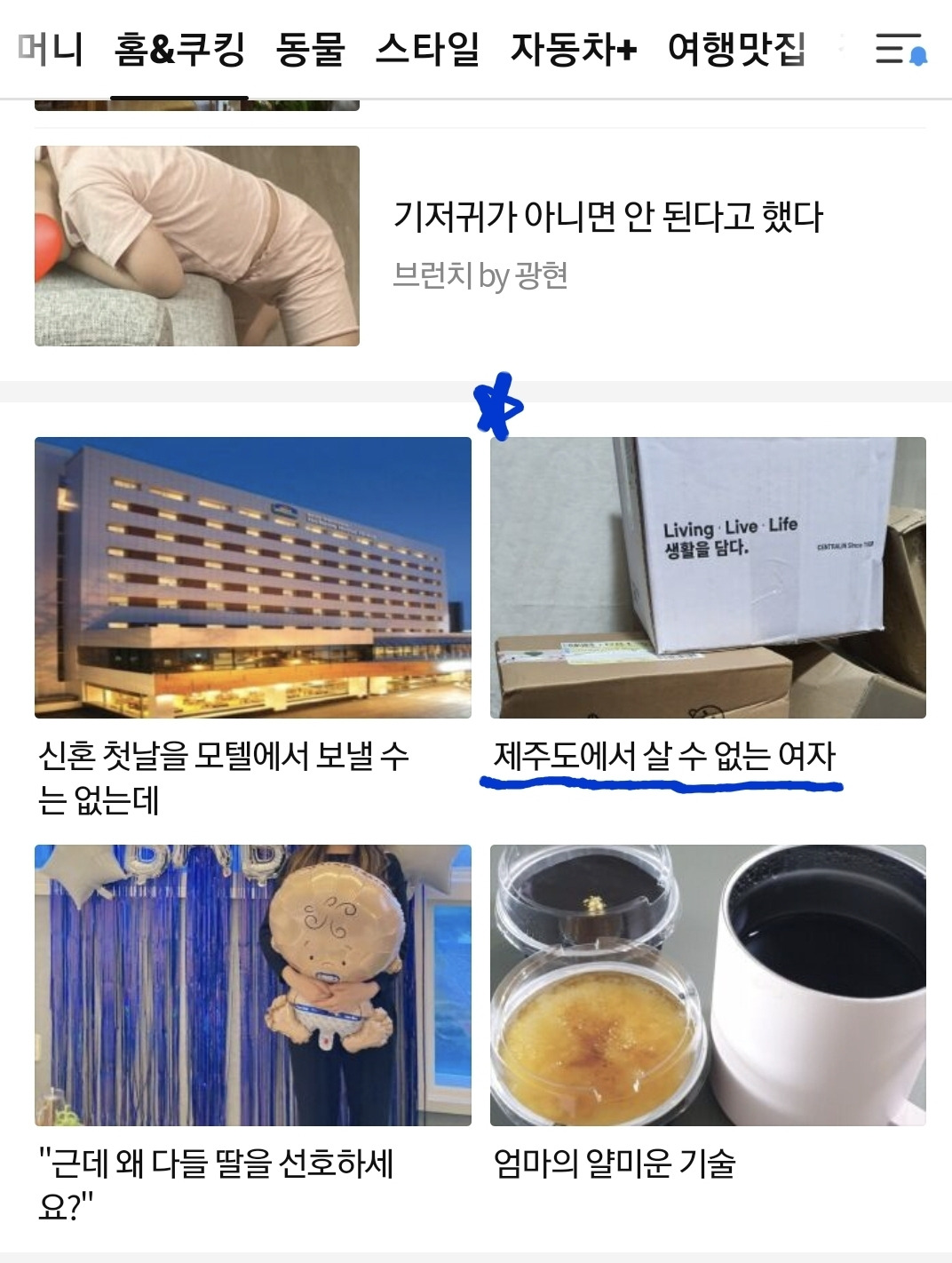Open the 자동차+ tab

pyautogui.click(x=574, y=49)
